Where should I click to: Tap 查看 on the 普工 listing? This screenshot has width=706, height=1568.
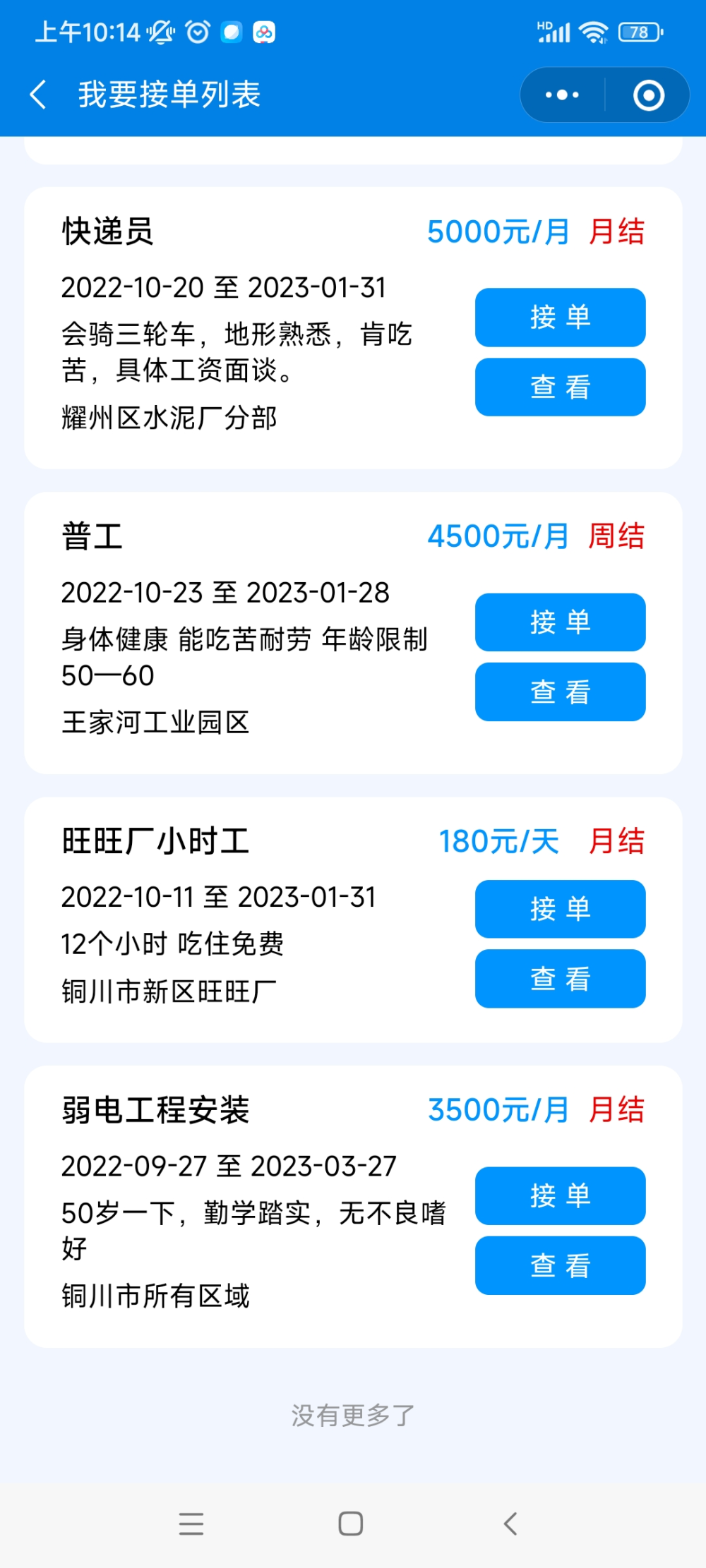(x=560, y=692)
